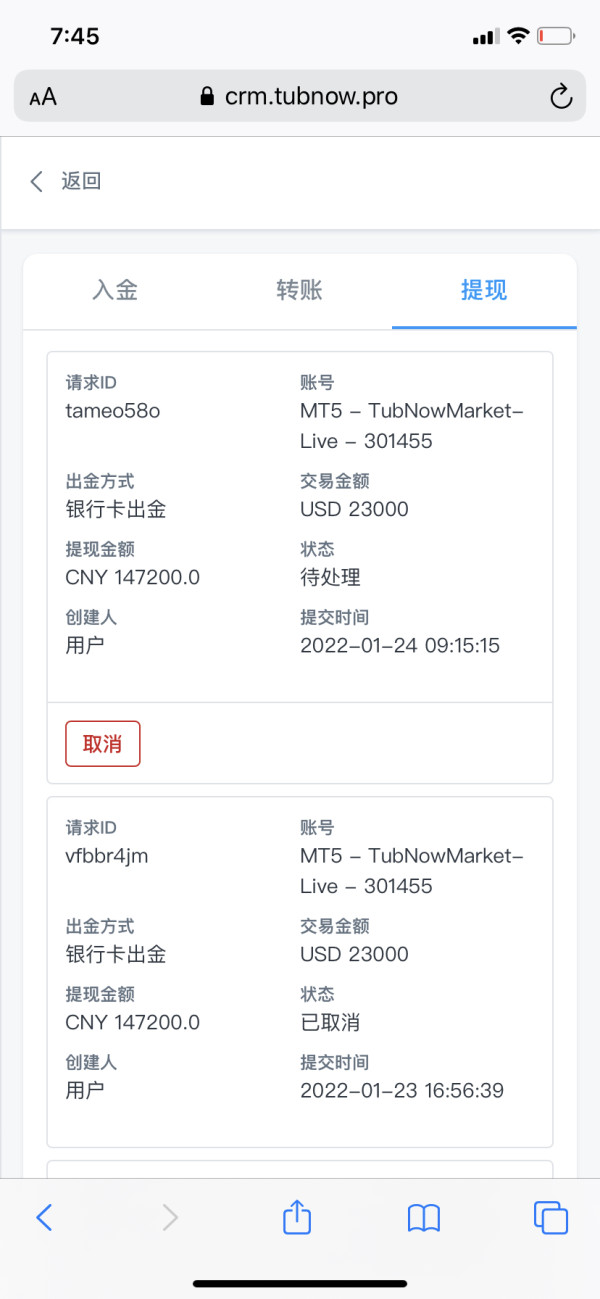The width and height of the screenshot is (600, 1299).
Task: Open Safari bookmarks
Action: (424, 1217)
